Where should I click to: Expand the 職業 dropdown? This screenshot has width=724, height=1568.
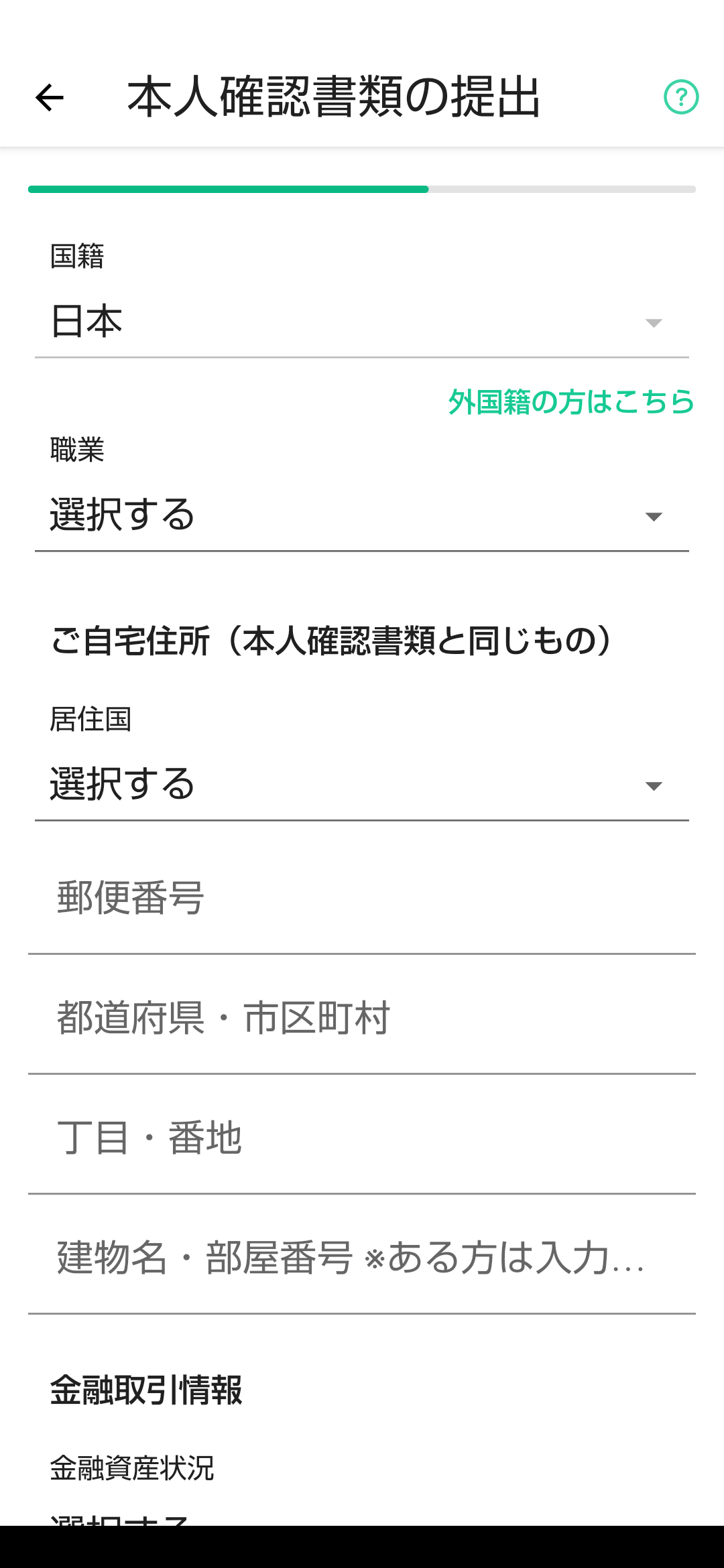[x=362, y=515]
